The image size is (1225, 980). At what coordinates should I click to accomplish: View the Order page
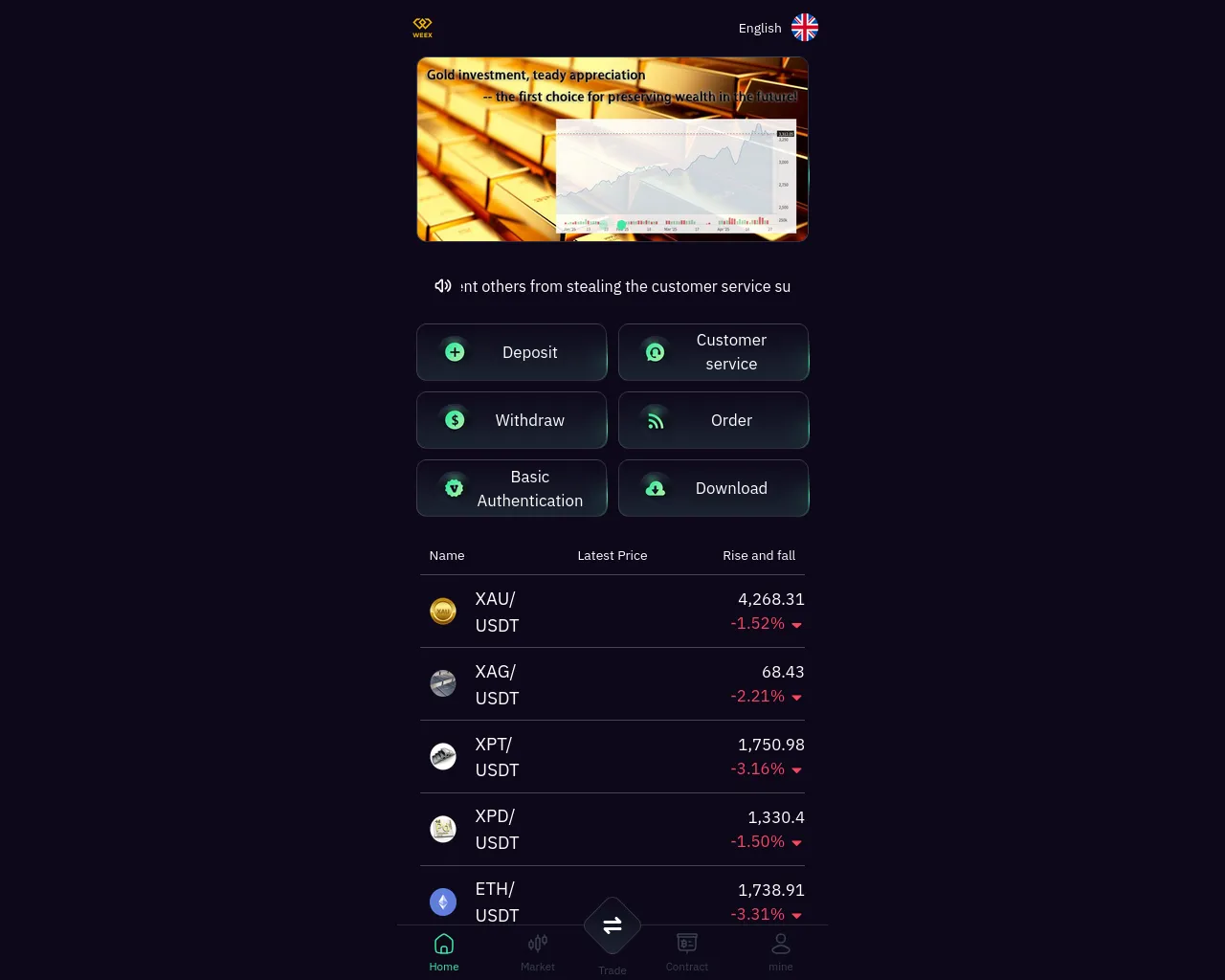tap(714, 420)
